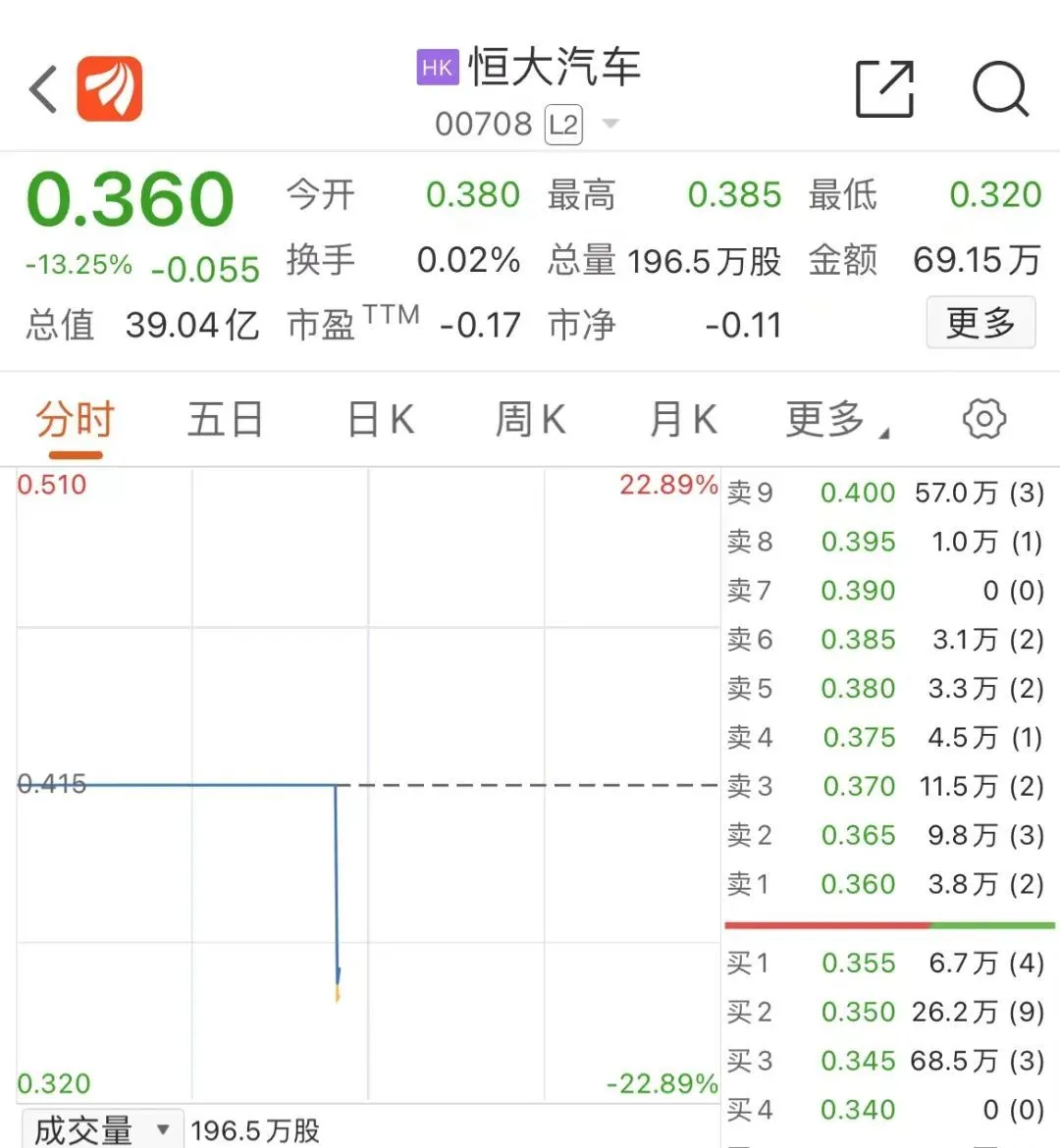Select the 卖1 0.360 order row
Viewport: 1060px width, 1148px height.
tap(886, 884)
